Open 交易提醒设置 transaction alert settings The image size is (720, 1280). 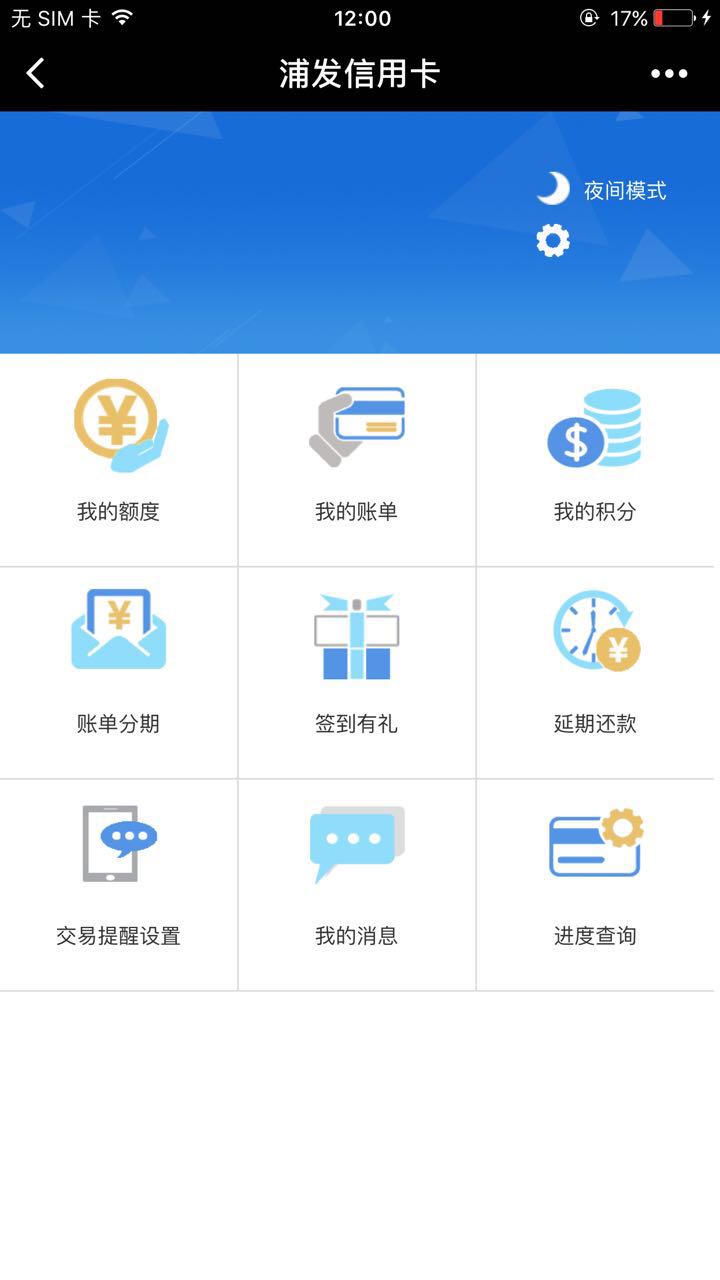point(119,884)
